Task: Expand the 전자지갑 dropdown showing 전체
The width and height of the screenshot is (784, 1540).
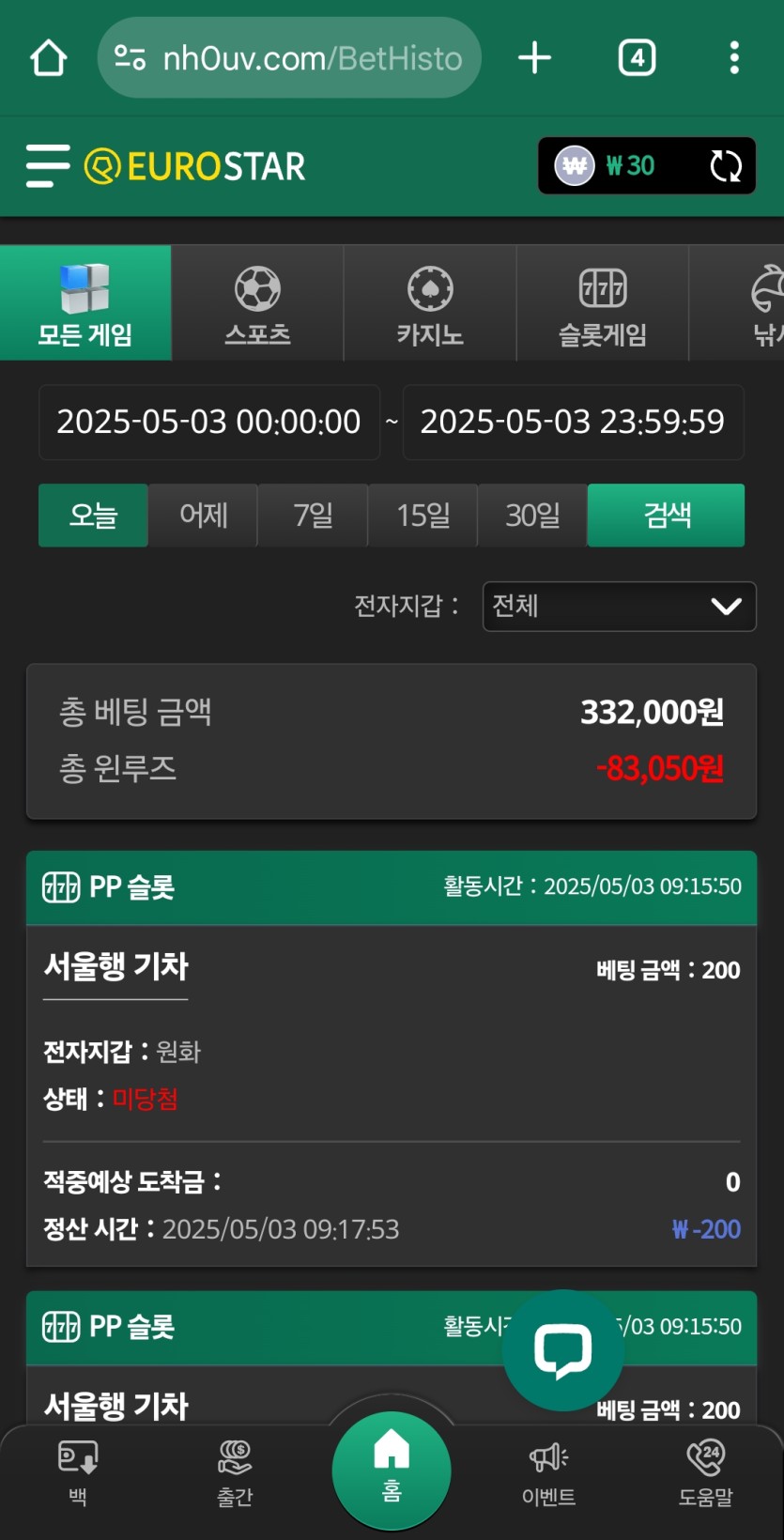Action: [619, 607]
